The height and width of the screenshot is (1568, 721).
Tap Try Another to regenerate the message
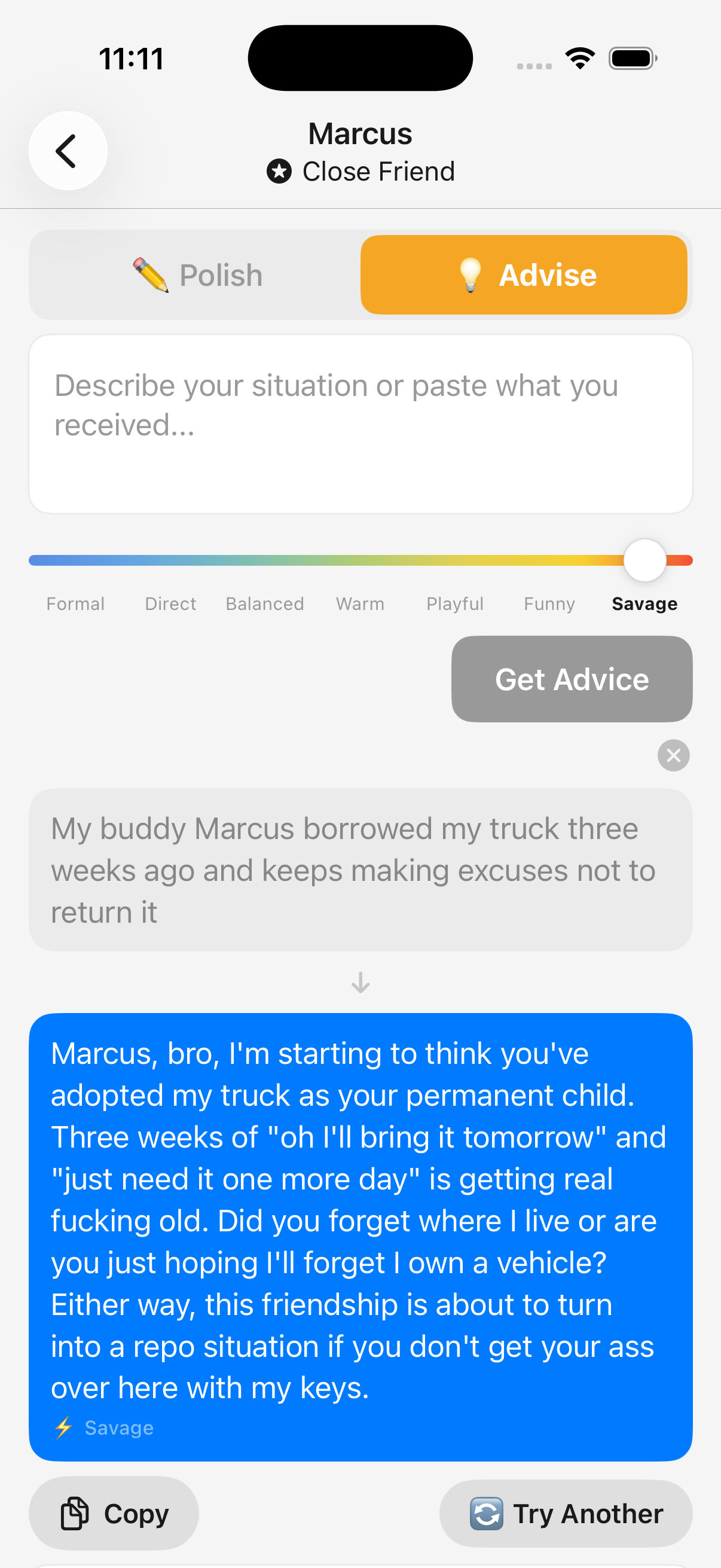pos(564,1512)
